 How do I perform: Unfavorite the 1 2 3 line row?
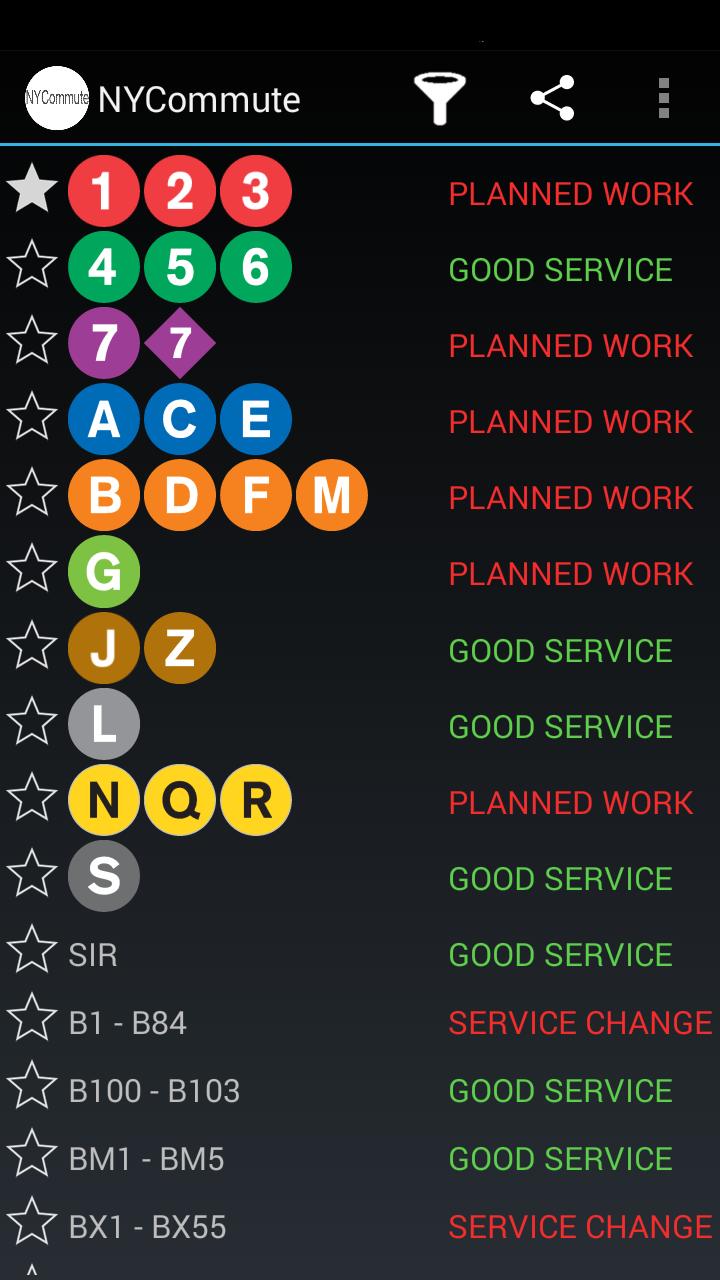[31, 190]
